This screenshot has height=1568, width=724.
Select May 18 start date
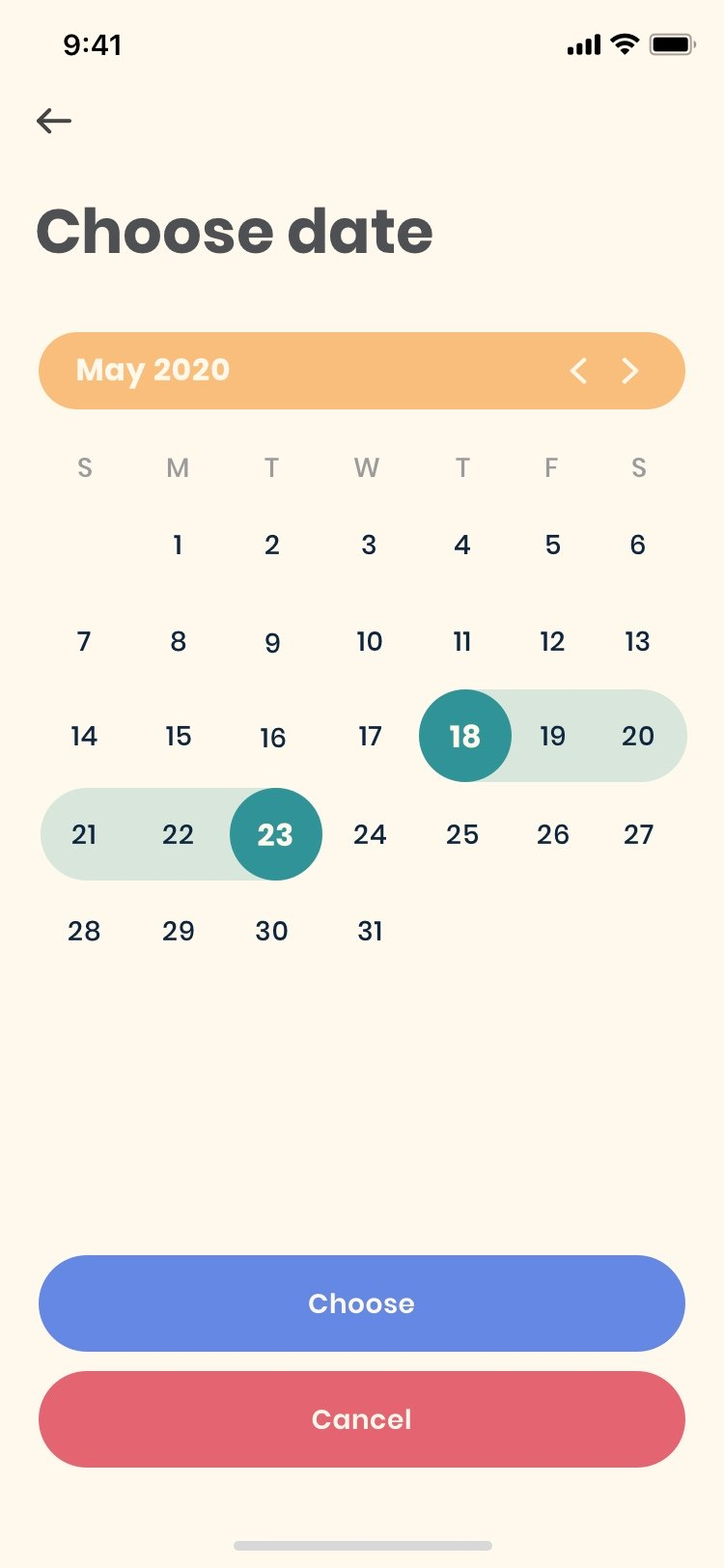point(464,736)
